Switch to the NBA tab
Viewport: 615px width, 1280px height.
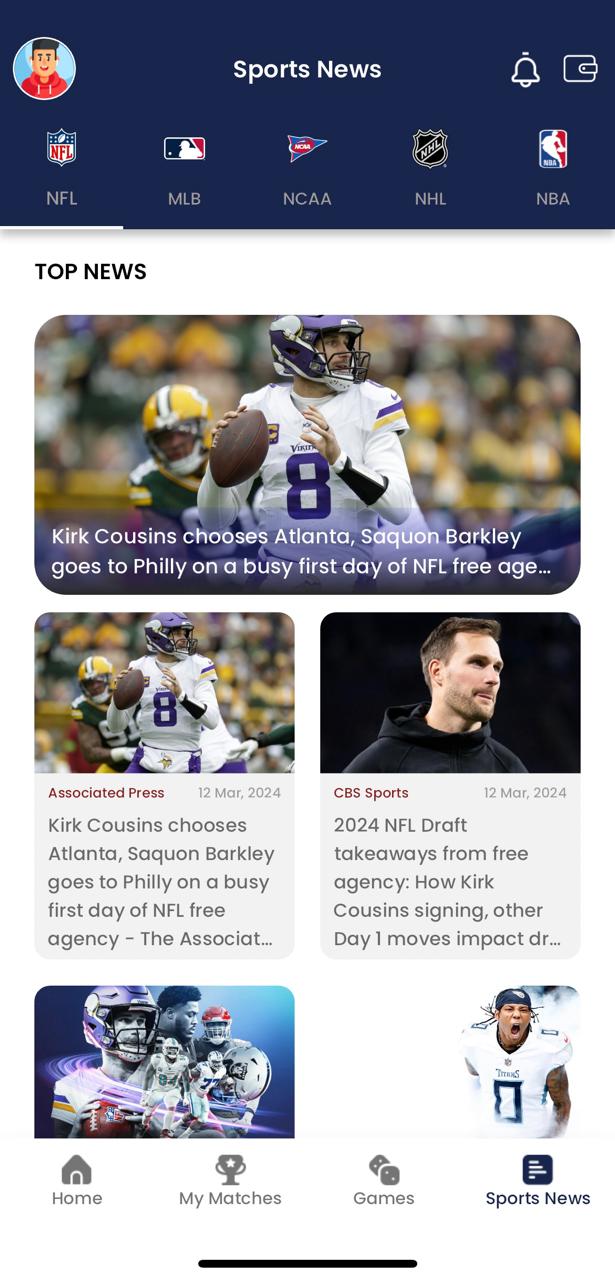[x=553, y=168]
